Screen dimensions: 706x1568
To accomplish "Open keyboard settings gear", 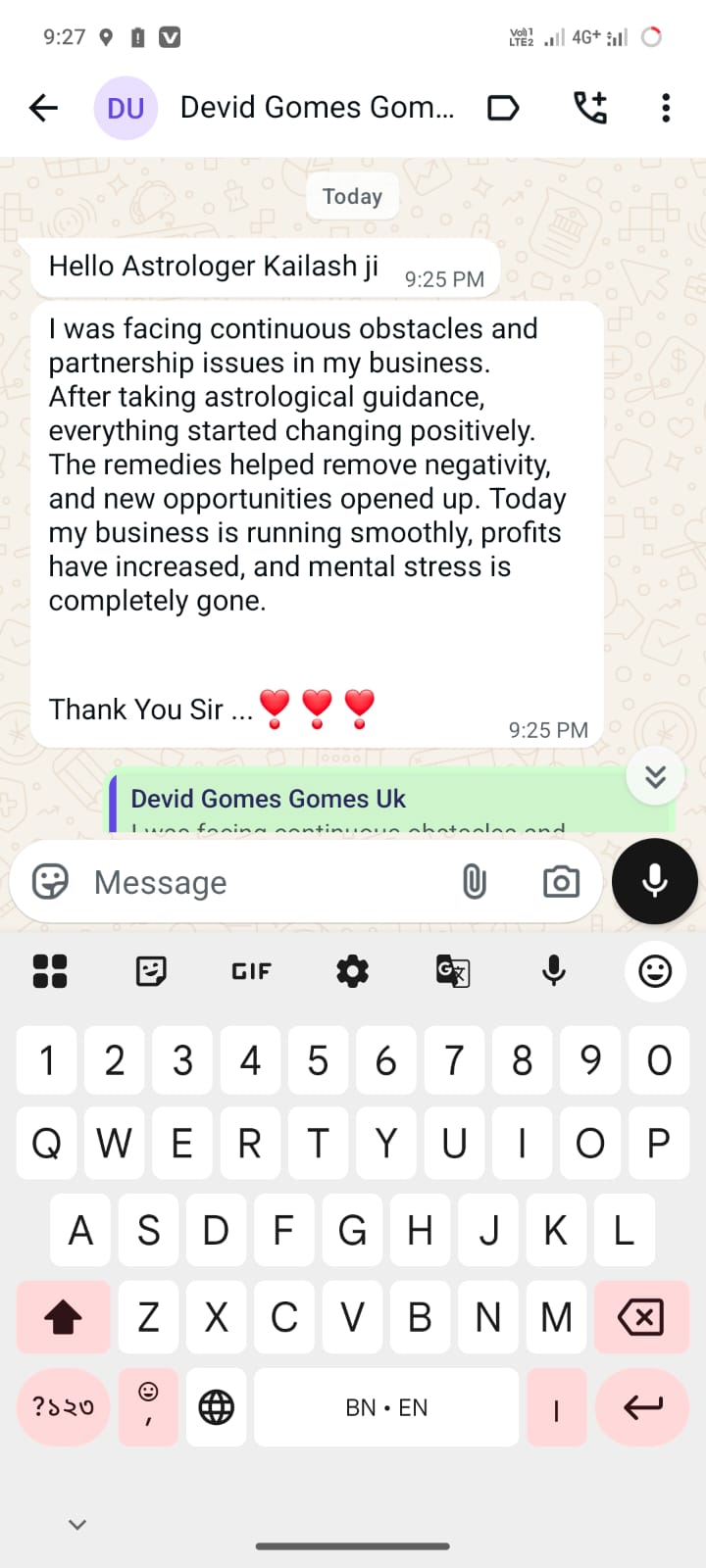I will pyautogui.click(x=352, y=971).
